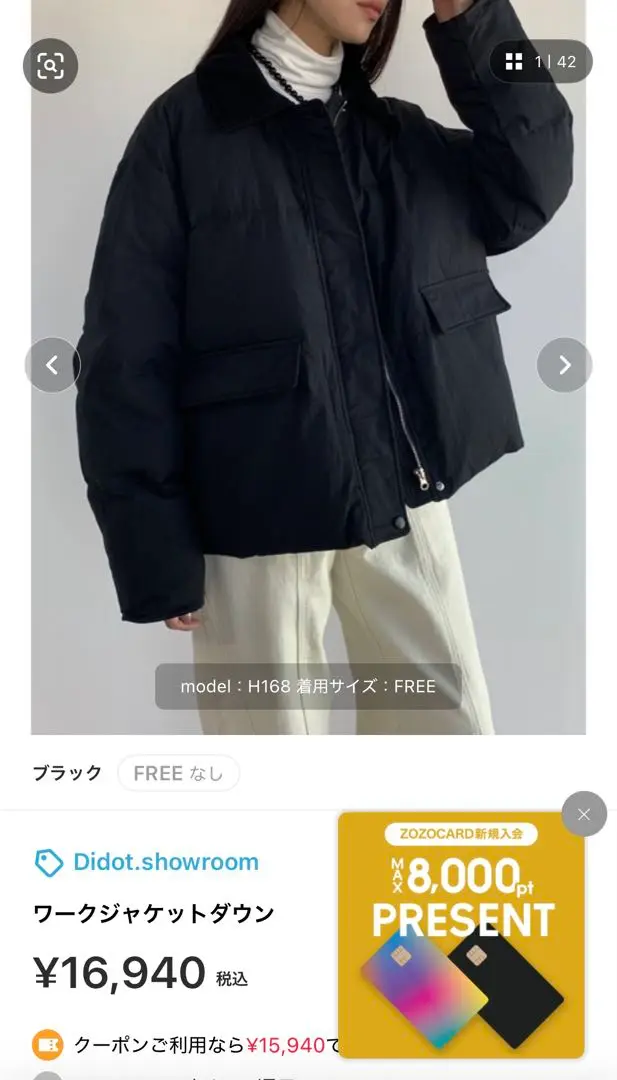Dismiss the ZOZOCARD promotion banner

tap(584, 814)
